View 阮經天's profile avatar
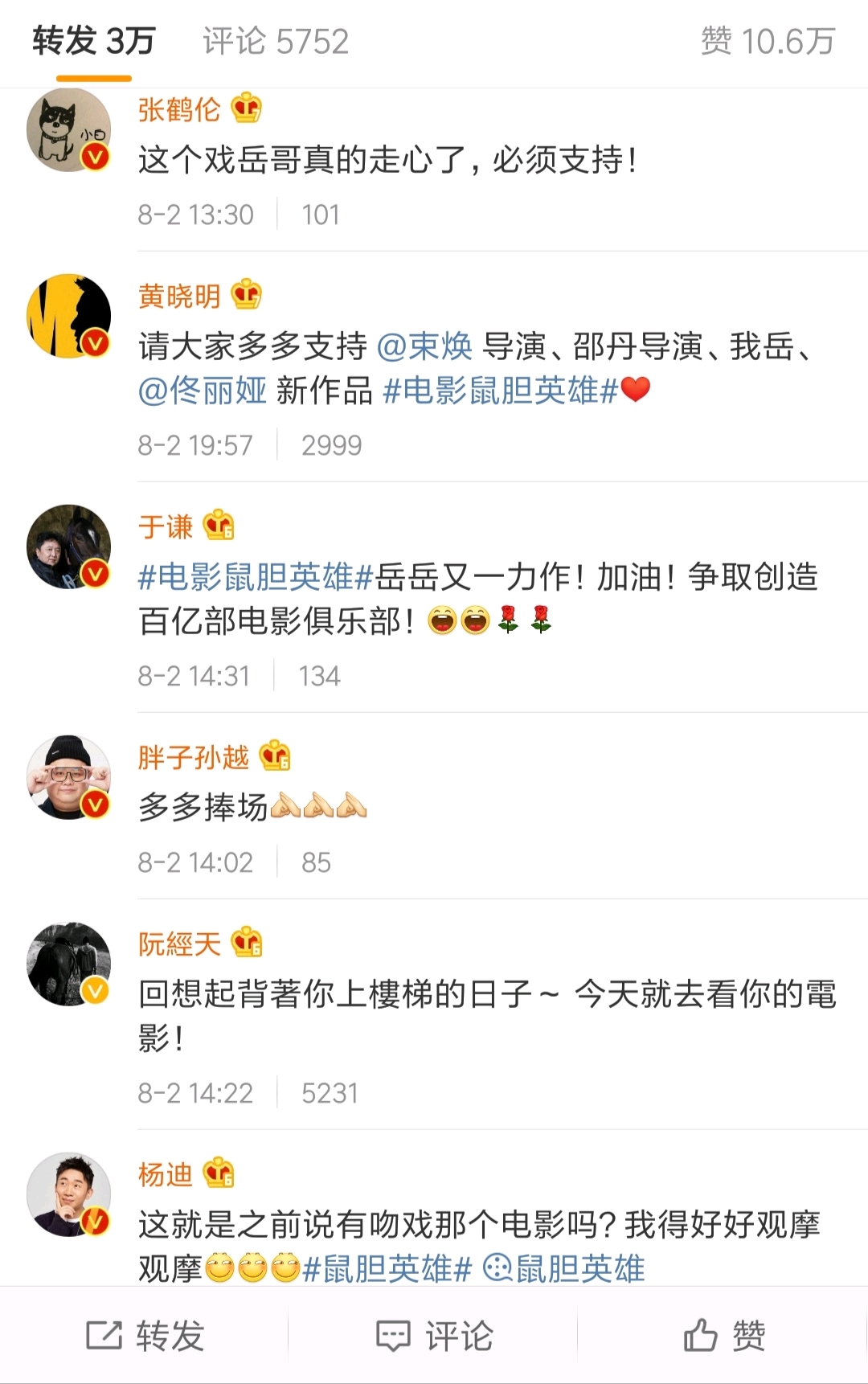Image resolution: width=868 pixels, height=1384 pixels. pyautogui.click(x=69, y=964)
